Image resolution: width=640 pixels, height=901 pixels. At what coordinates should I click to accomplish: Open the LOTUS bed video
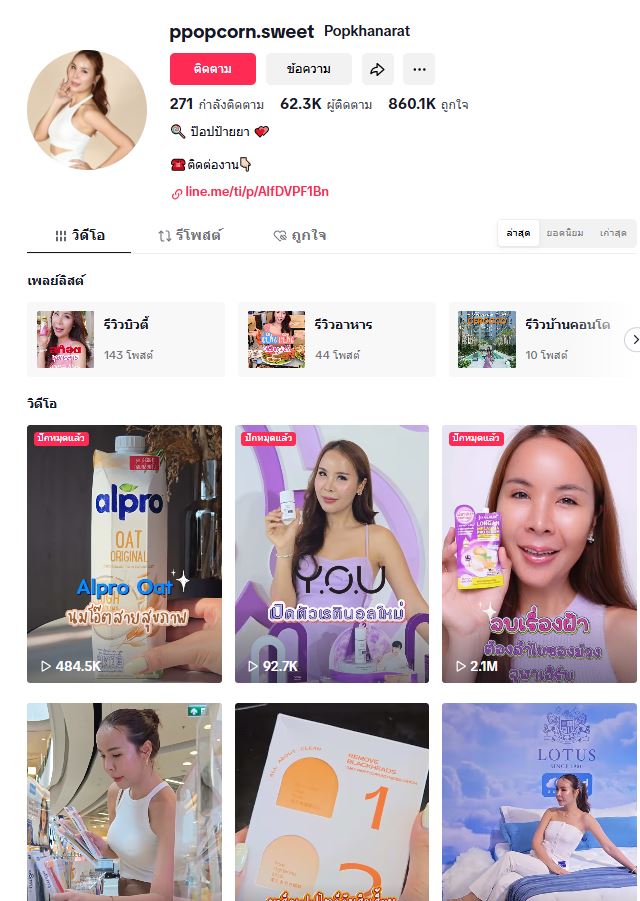coord(539,800)
